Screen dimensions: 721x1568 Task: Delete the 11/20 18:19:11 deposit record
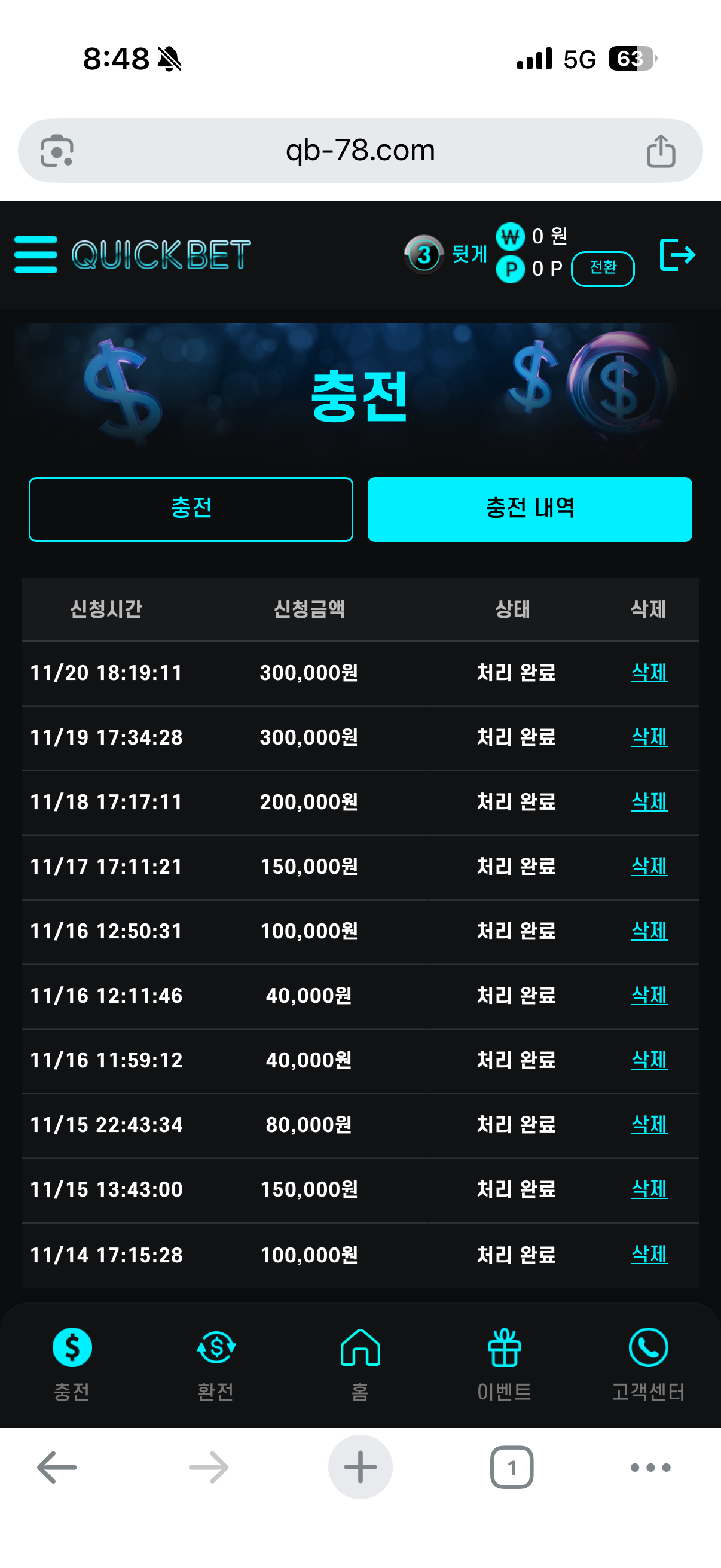(x=649, y=673)
